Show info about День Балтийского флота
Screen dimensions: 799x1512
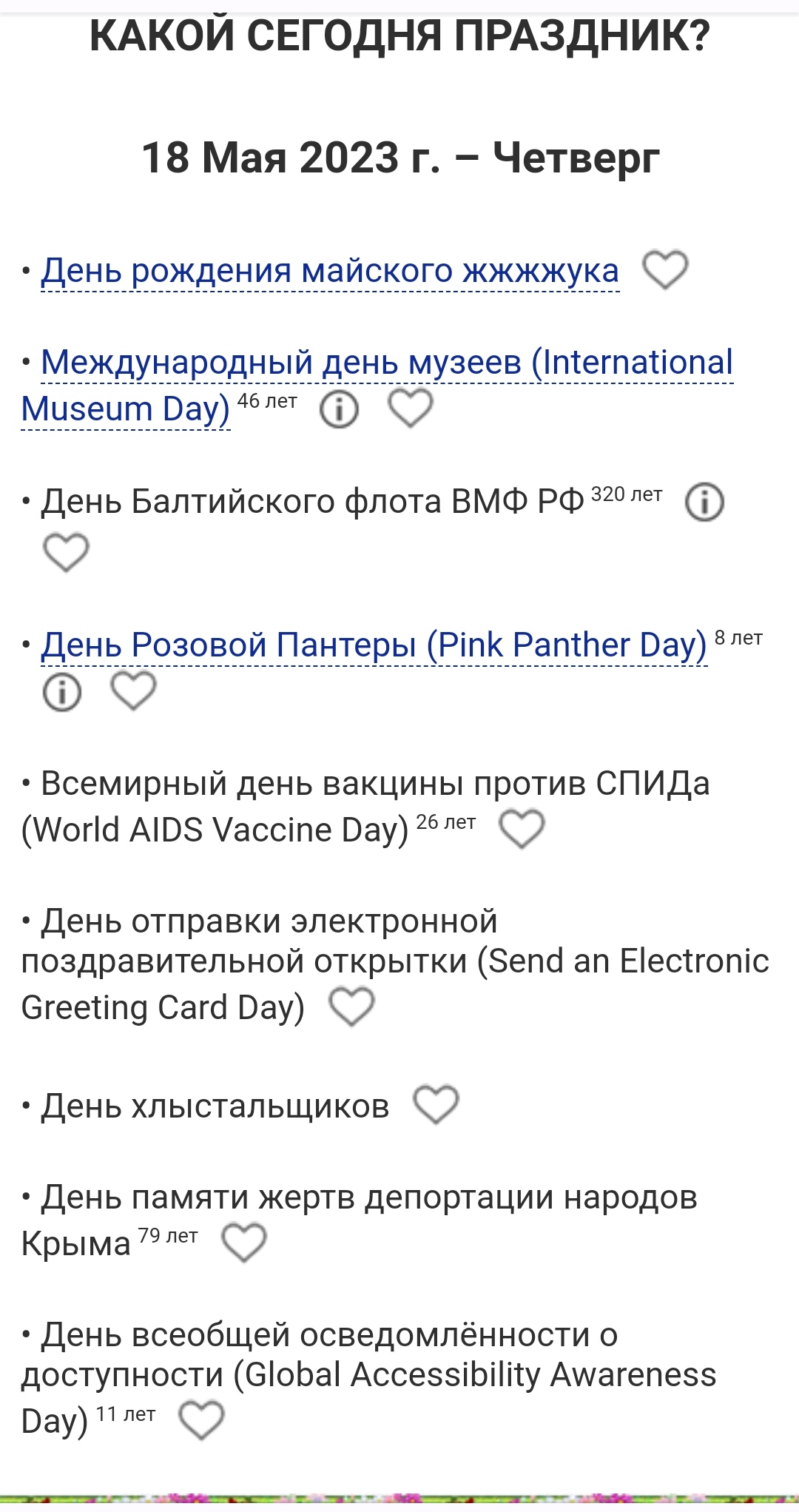click(x=704, y=503)
